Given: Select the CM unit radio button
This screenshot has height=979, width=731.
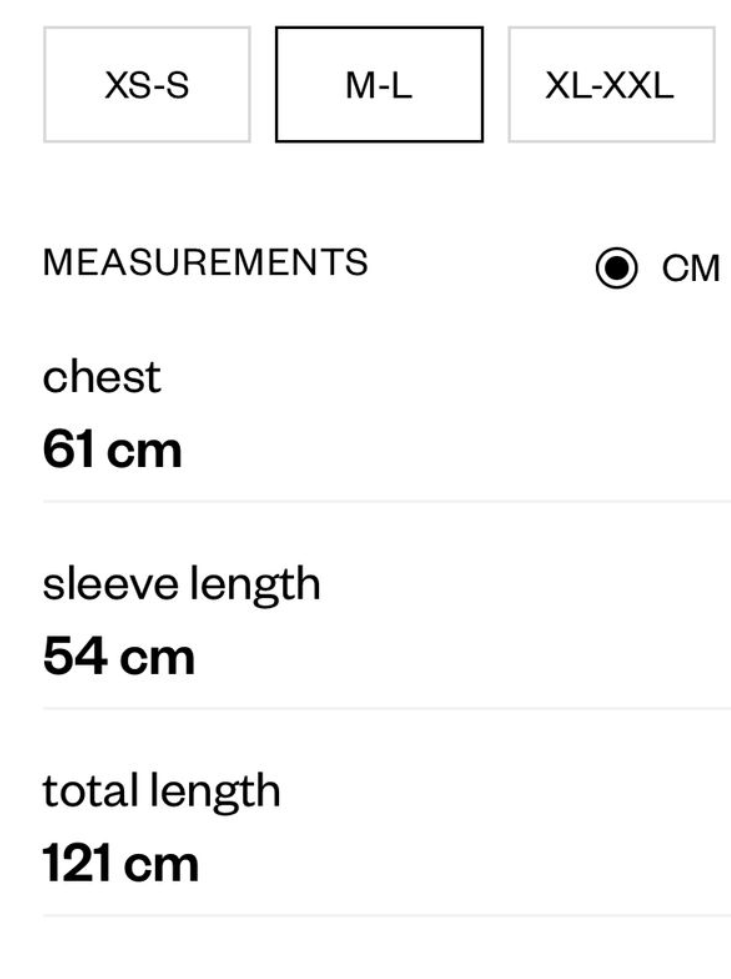Looking at the screenshot, I should [x=615, y=268].
